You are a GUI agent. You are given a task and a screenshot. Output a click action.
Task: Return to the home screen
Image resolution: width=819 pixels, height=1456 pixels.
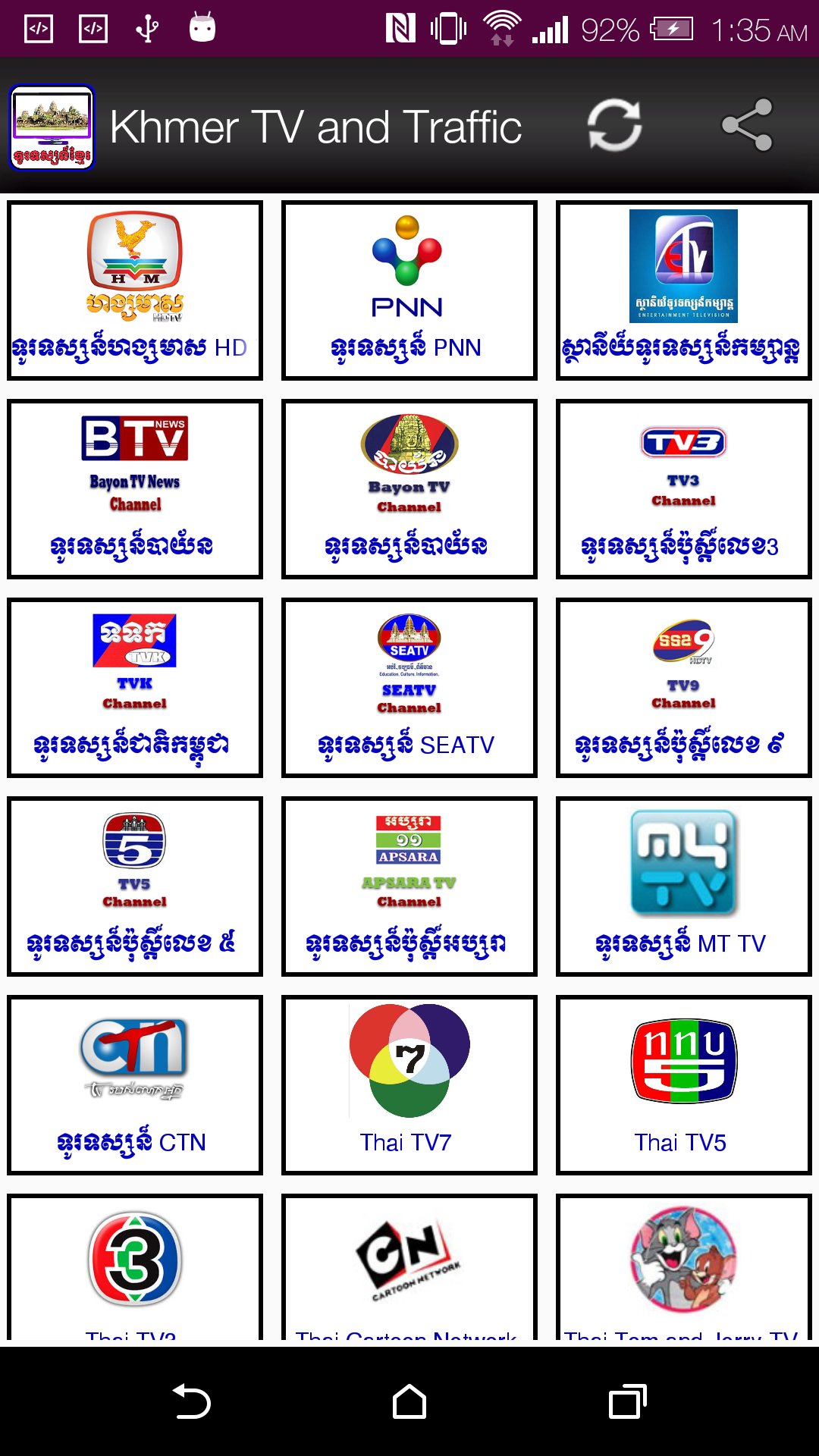pyautogui.click(x=409, y=1401)
